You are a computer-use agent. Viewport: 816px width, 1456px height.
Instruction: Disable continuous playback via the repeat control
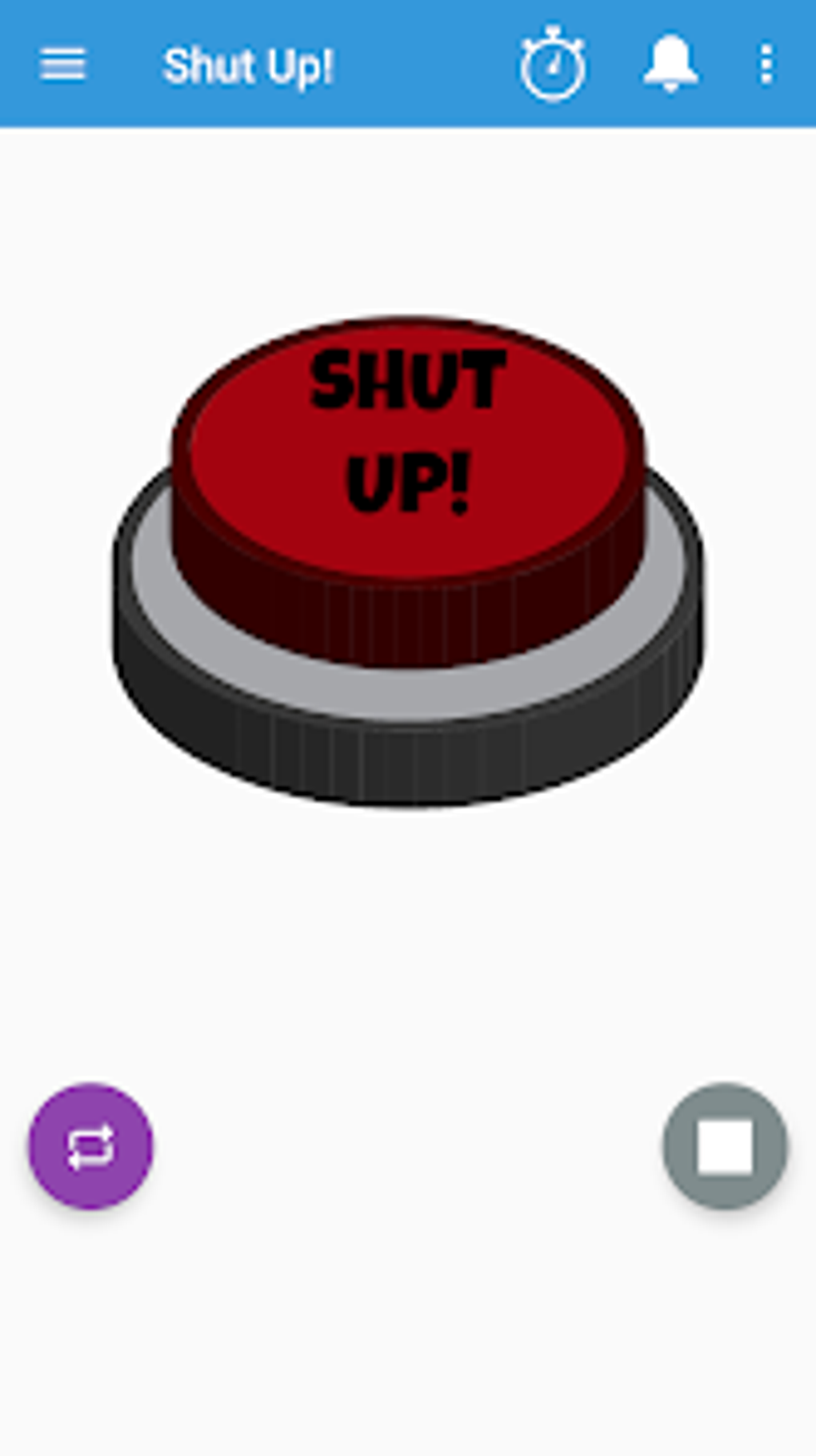(90, 1147)
